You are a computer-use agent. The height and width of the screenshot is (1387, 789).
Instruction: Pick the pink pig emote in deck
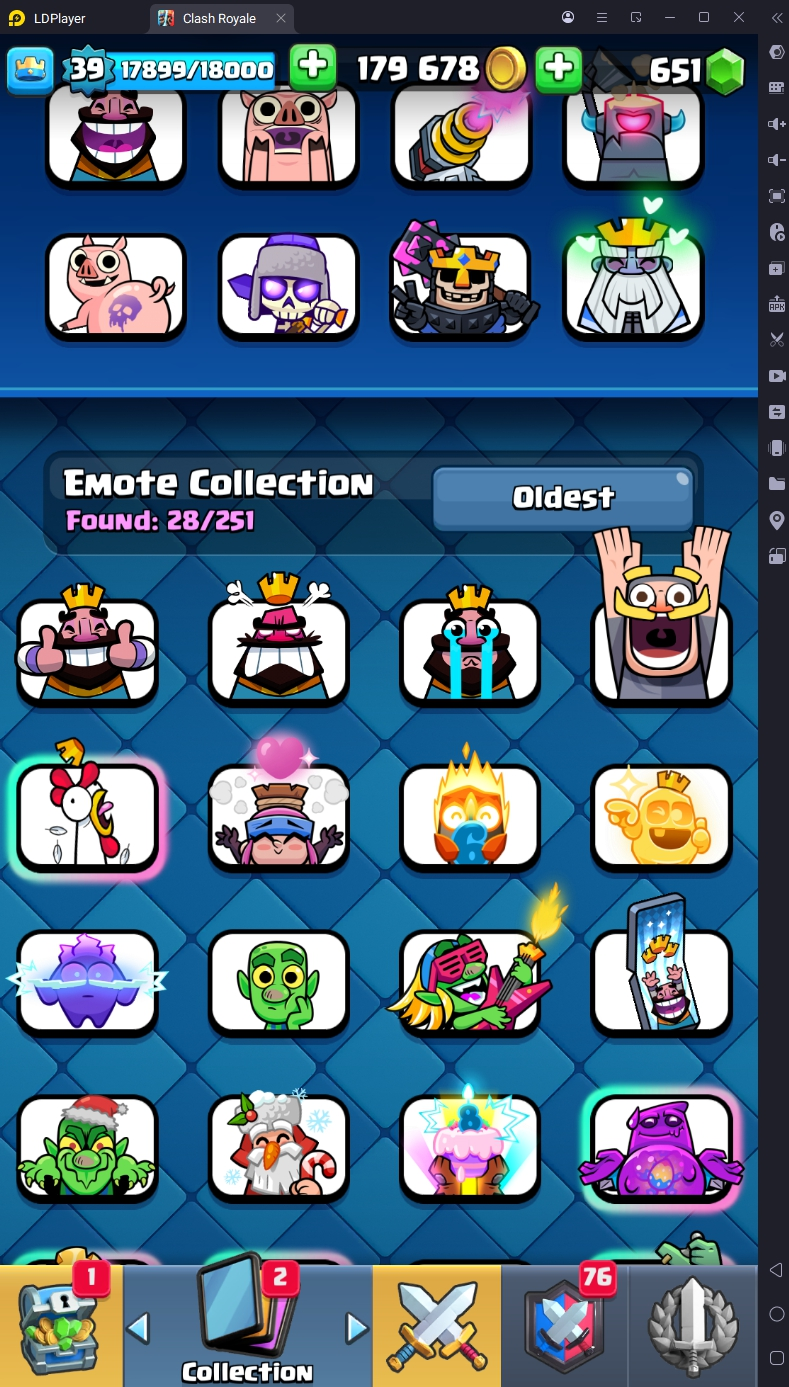click(x=115, y=285)
